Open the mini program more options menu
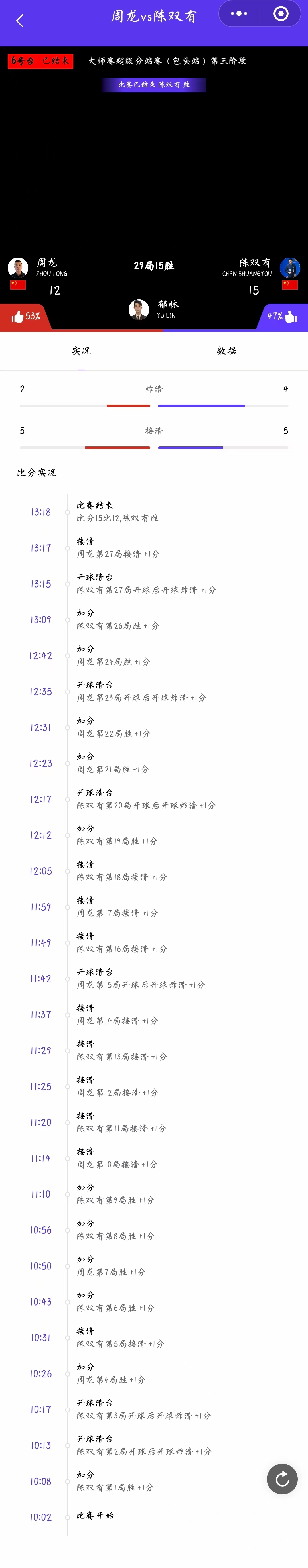This screenshot has height=1568, width=308. (x=239, y=13)
